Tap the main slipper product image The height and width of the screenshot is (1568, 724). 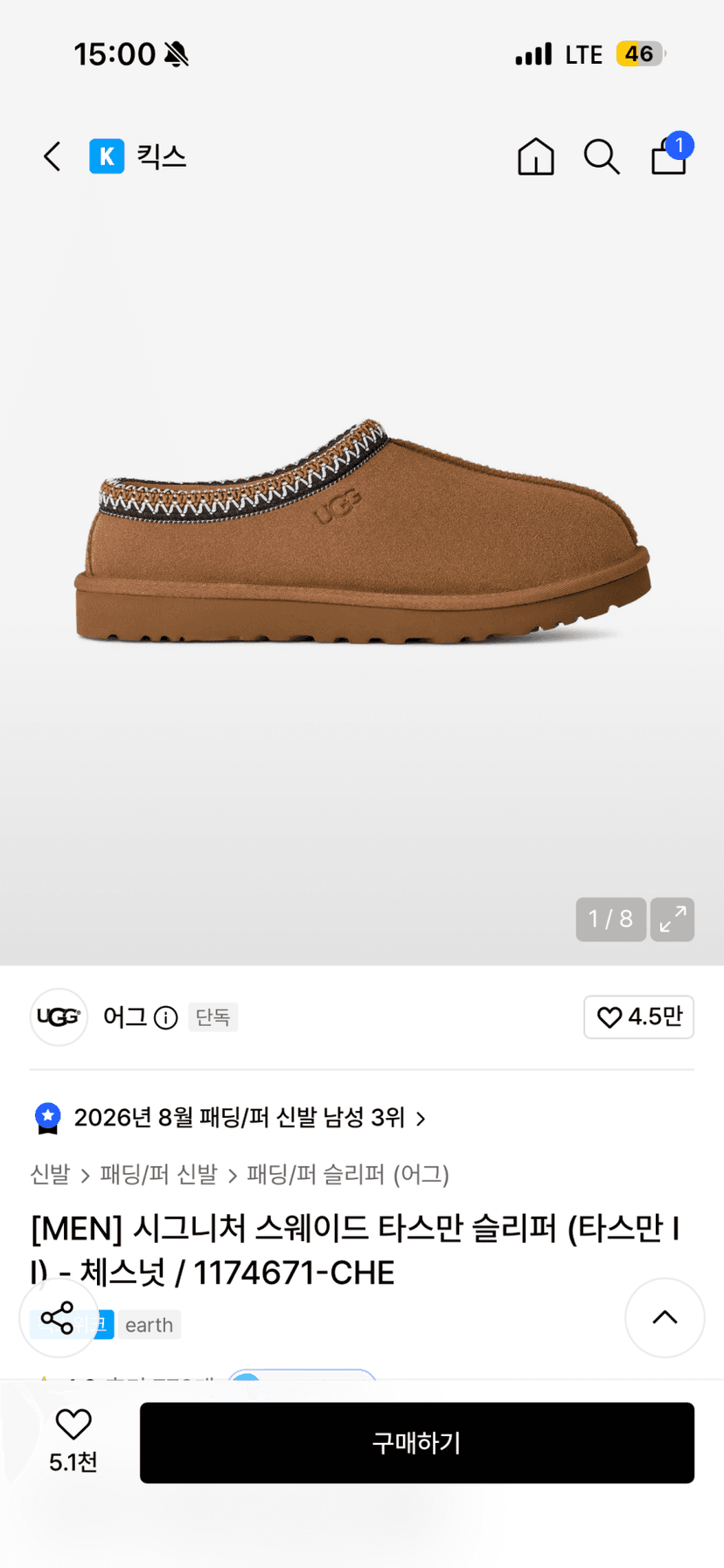(x=362, y=533)
